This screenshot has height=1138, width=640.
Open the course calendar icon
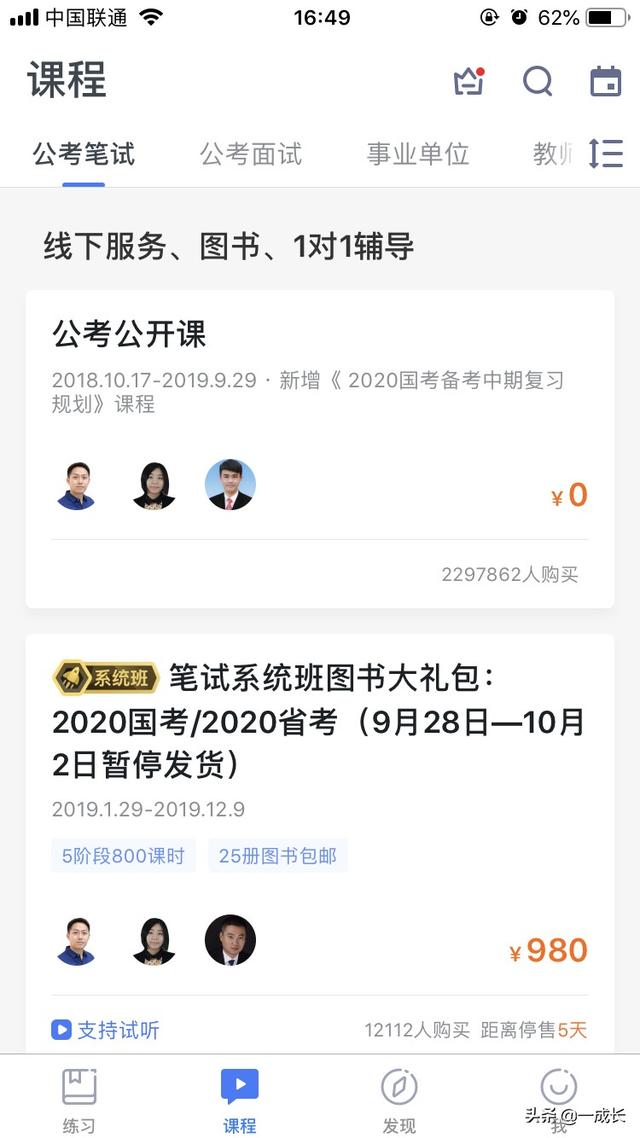coord(606,82)
